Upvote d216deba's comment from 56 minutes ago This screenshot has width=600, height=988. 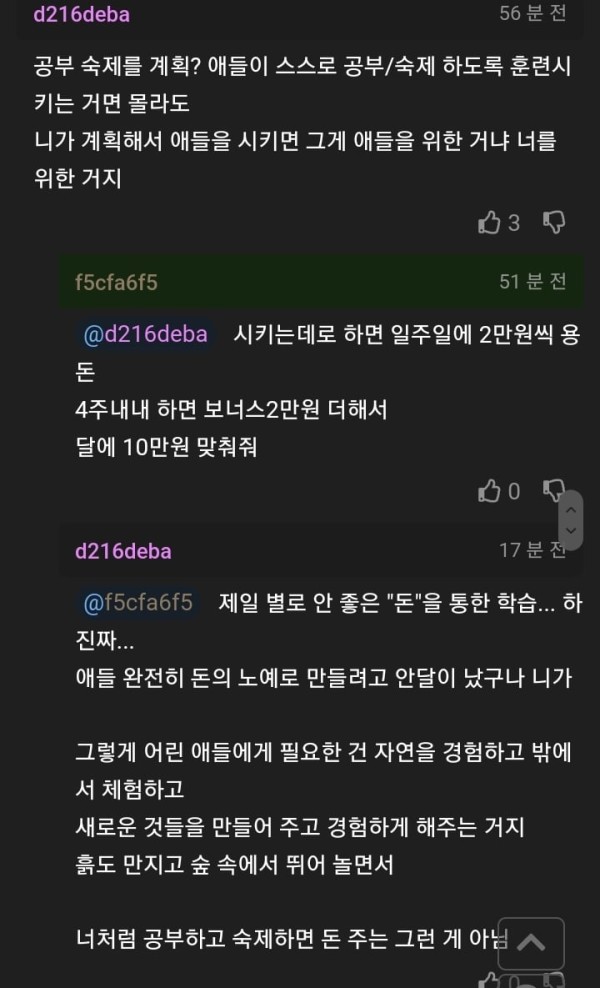click(490, 222)
